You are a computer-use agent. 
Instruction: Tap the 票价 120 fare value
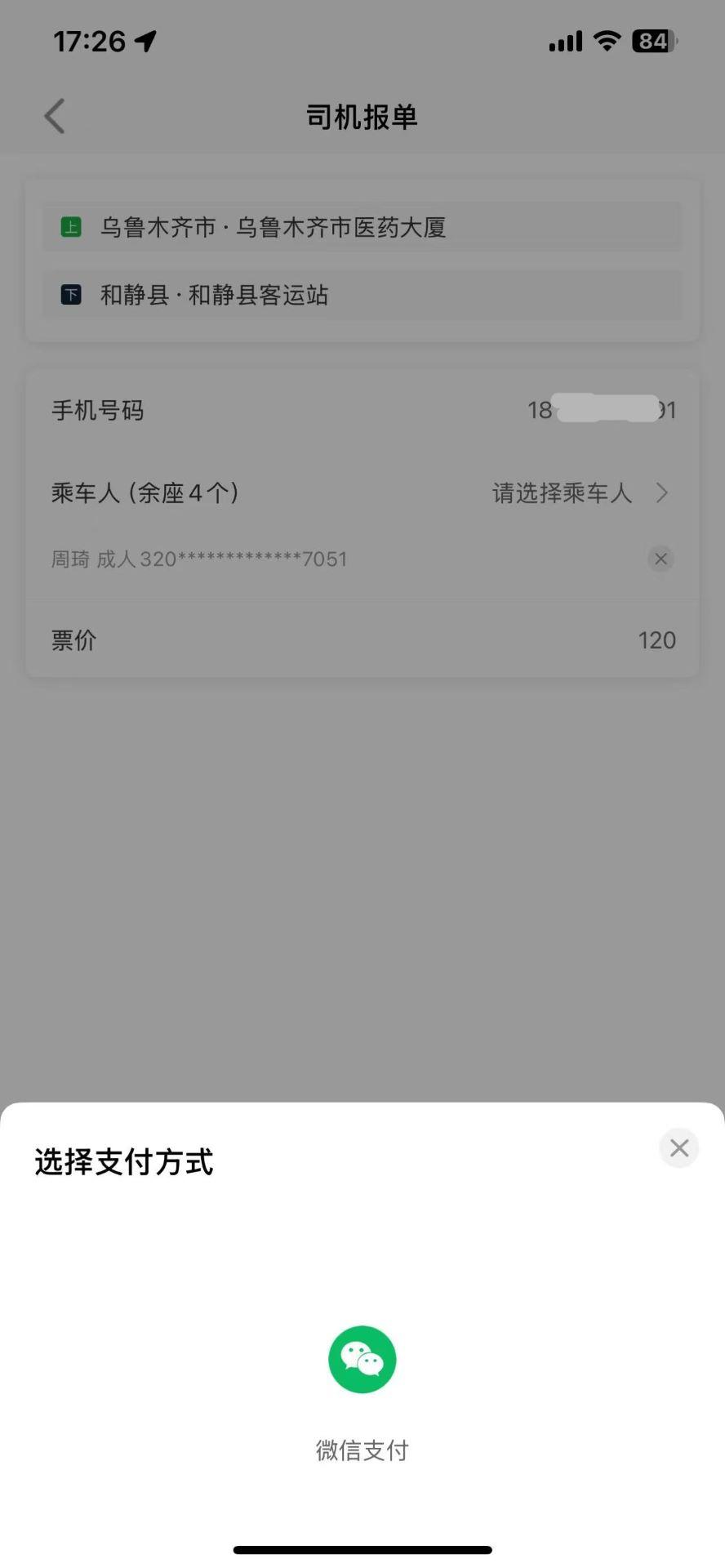coord(656,640)
